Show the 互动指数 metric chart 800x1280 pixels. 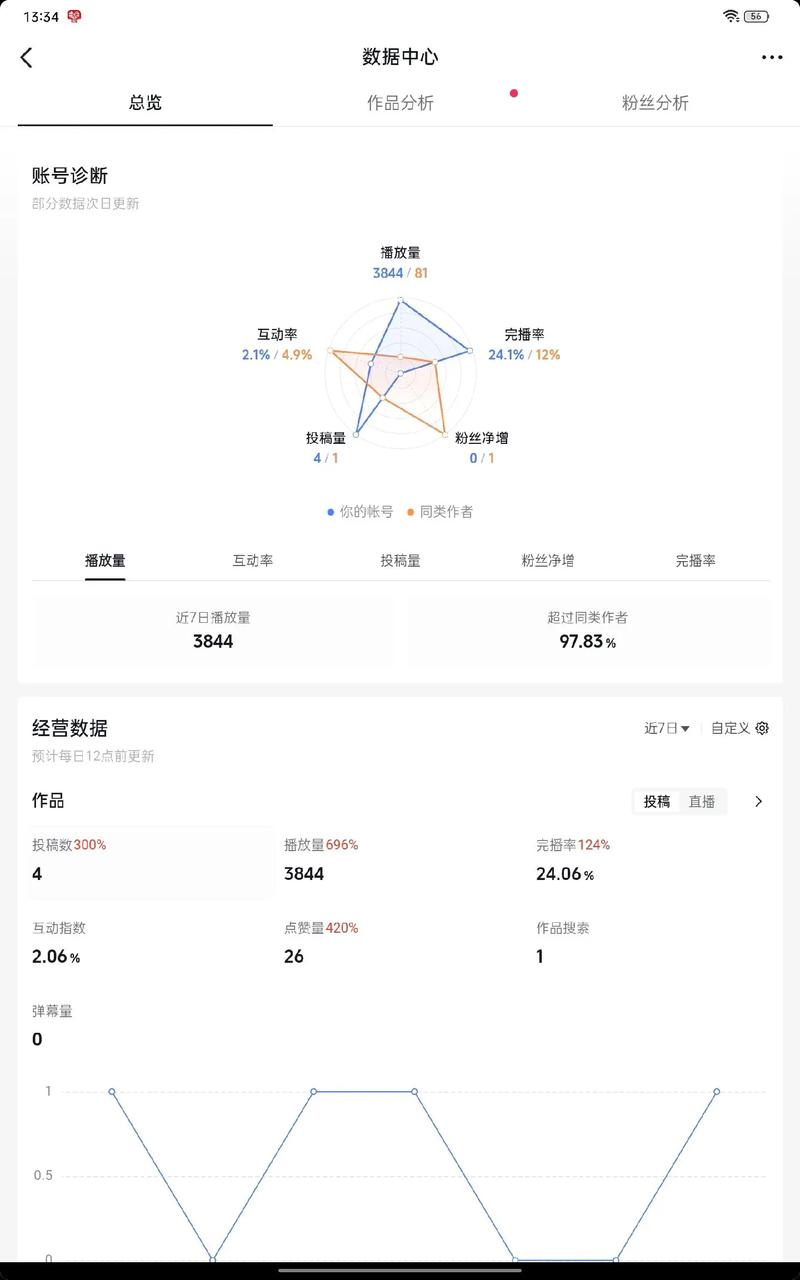click(x=148, y=943)
